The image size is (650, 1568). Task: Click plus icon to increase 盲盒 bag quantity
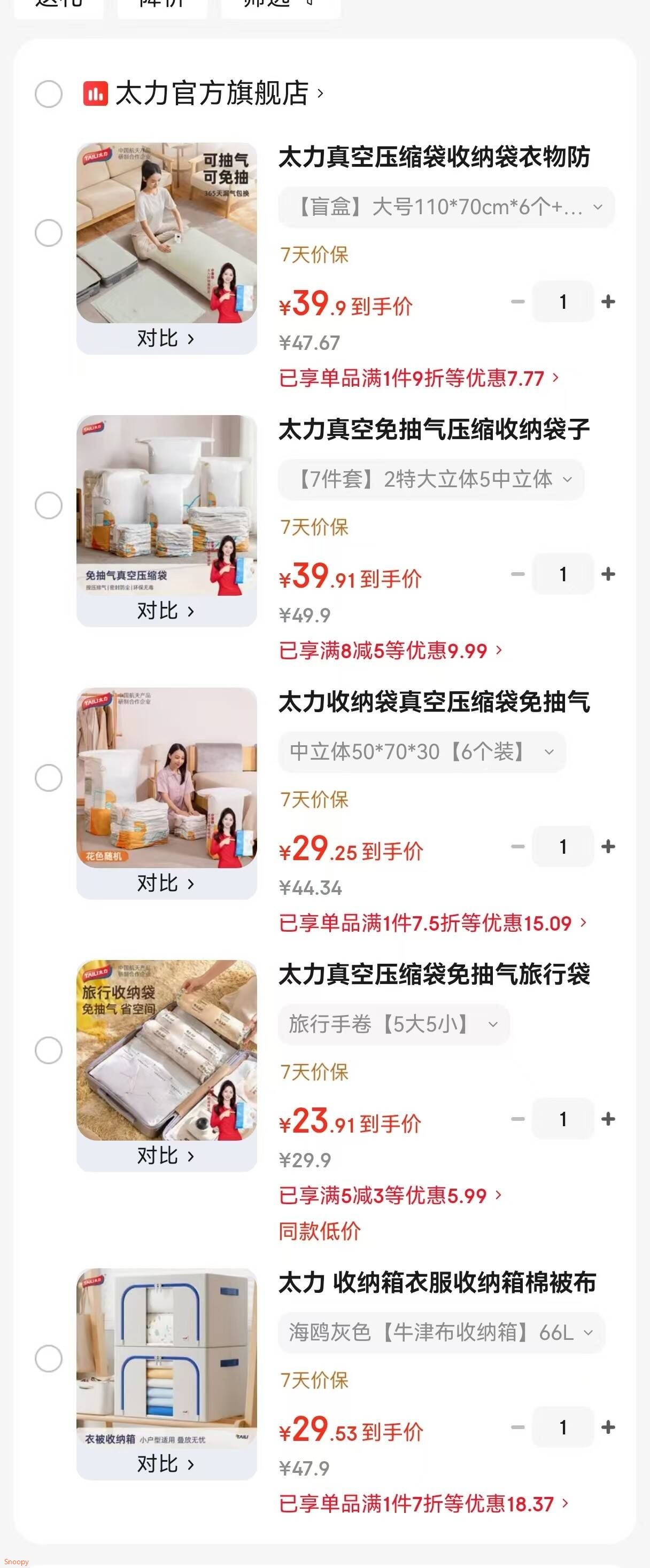[x=607, y=301]
